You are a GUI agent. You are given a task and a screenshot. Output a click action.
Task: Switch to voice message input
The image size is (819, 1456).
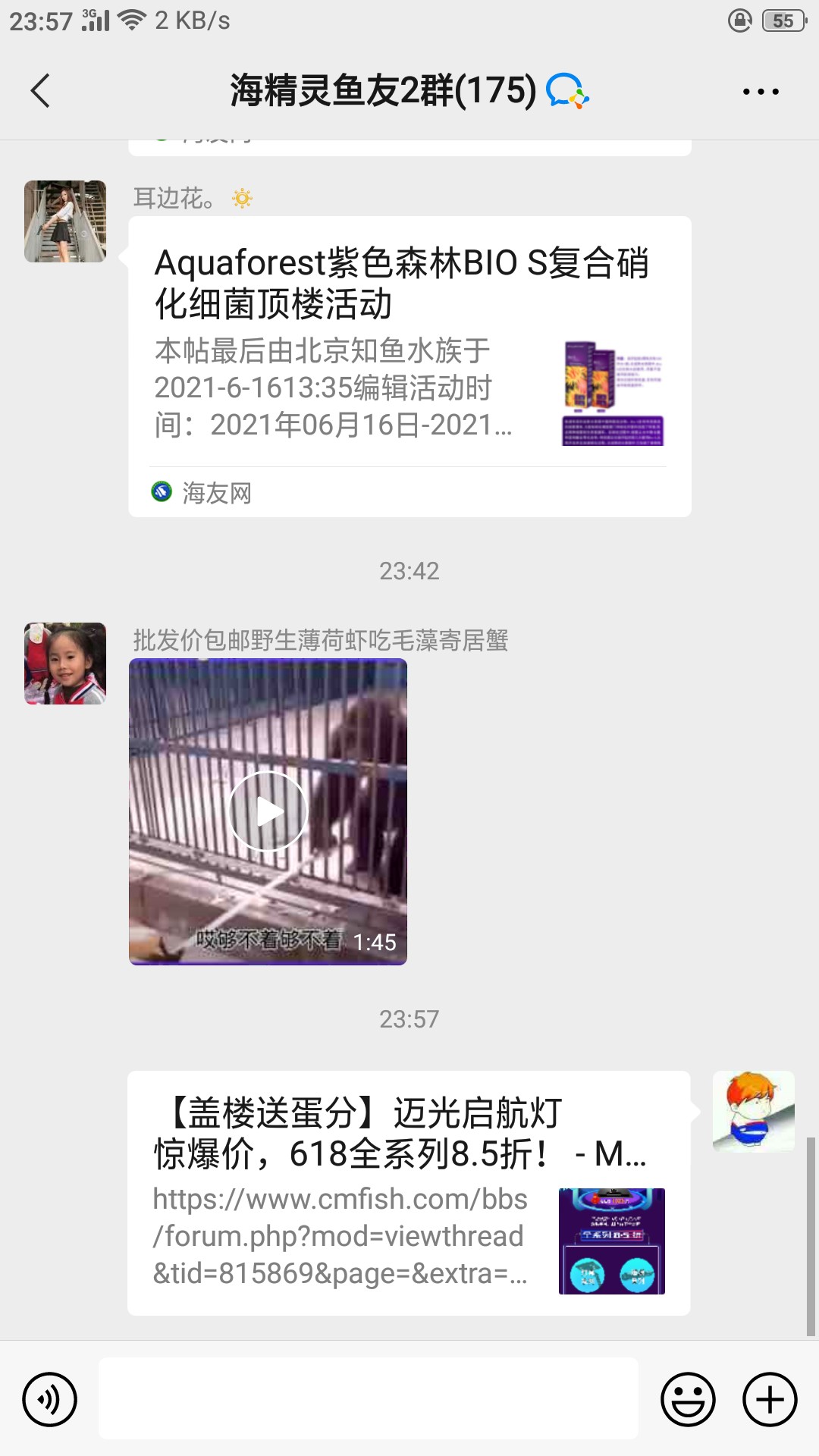coord(50,1399)
